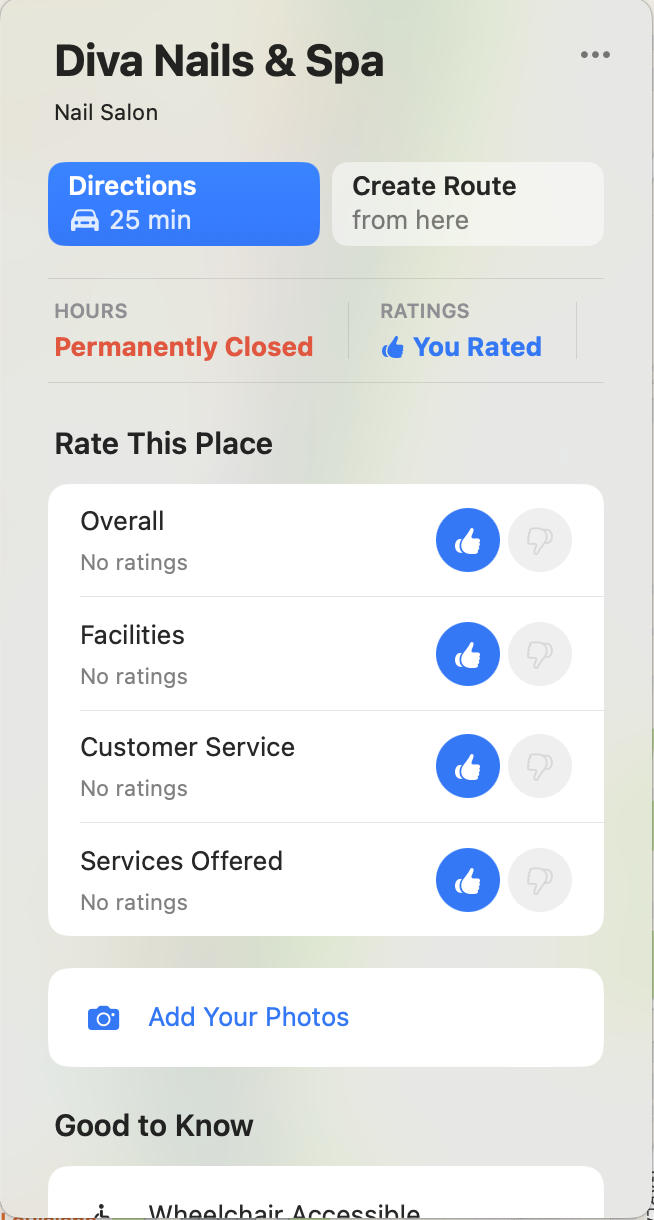The height and width of the screenshot is (1220, 654).
Task: Tap thumbs down for Overall
Action: pyautogui.click(x=540, y=541)
